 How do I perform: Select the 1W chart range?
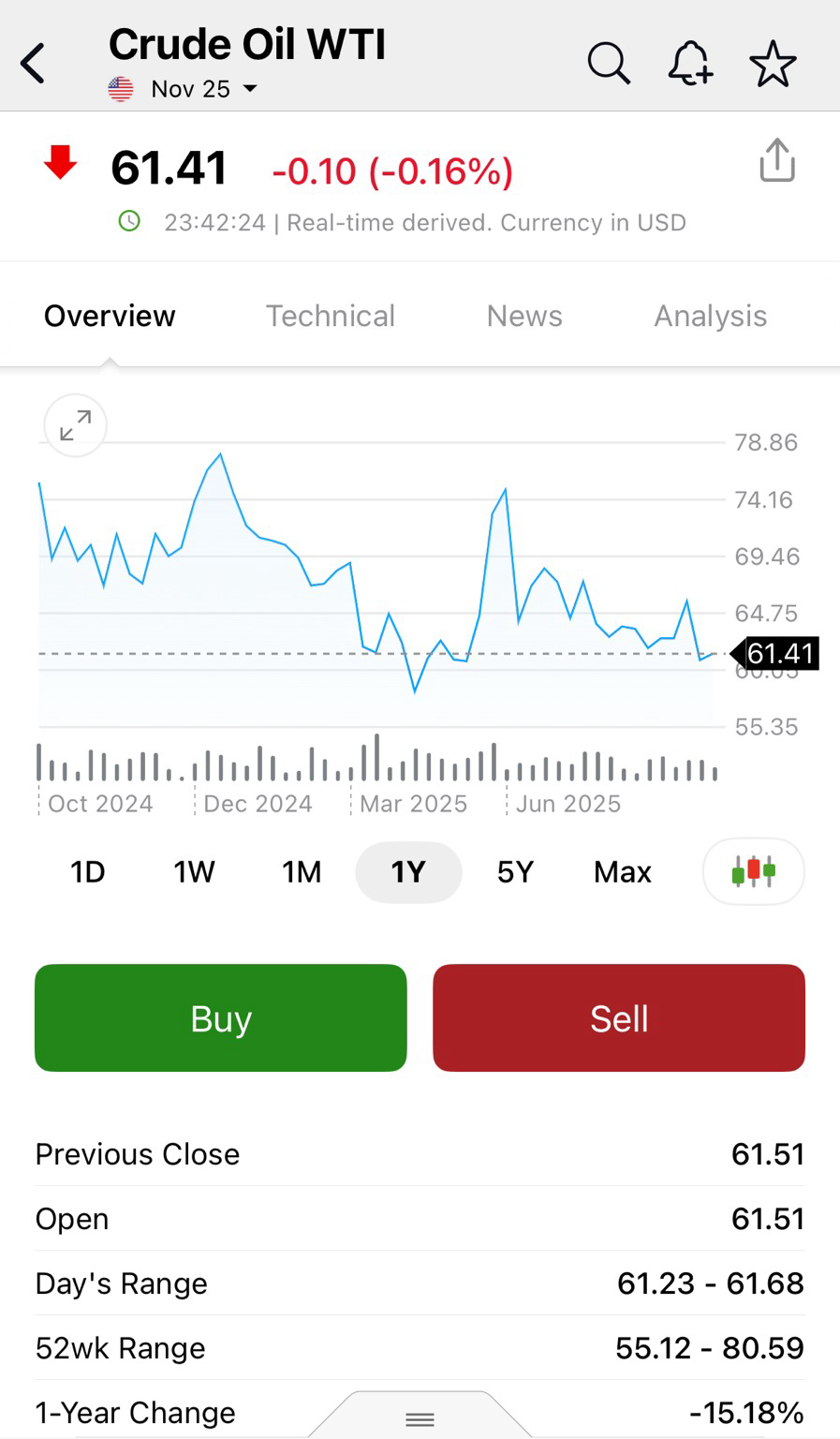click(x=194, y=872)
